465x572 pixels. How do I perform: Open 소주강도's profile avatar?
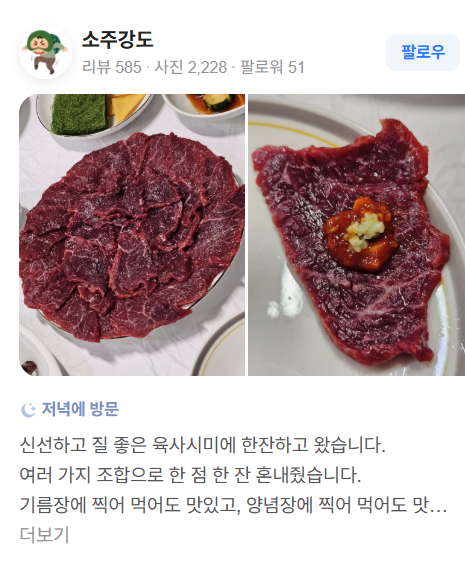[45, 52]
